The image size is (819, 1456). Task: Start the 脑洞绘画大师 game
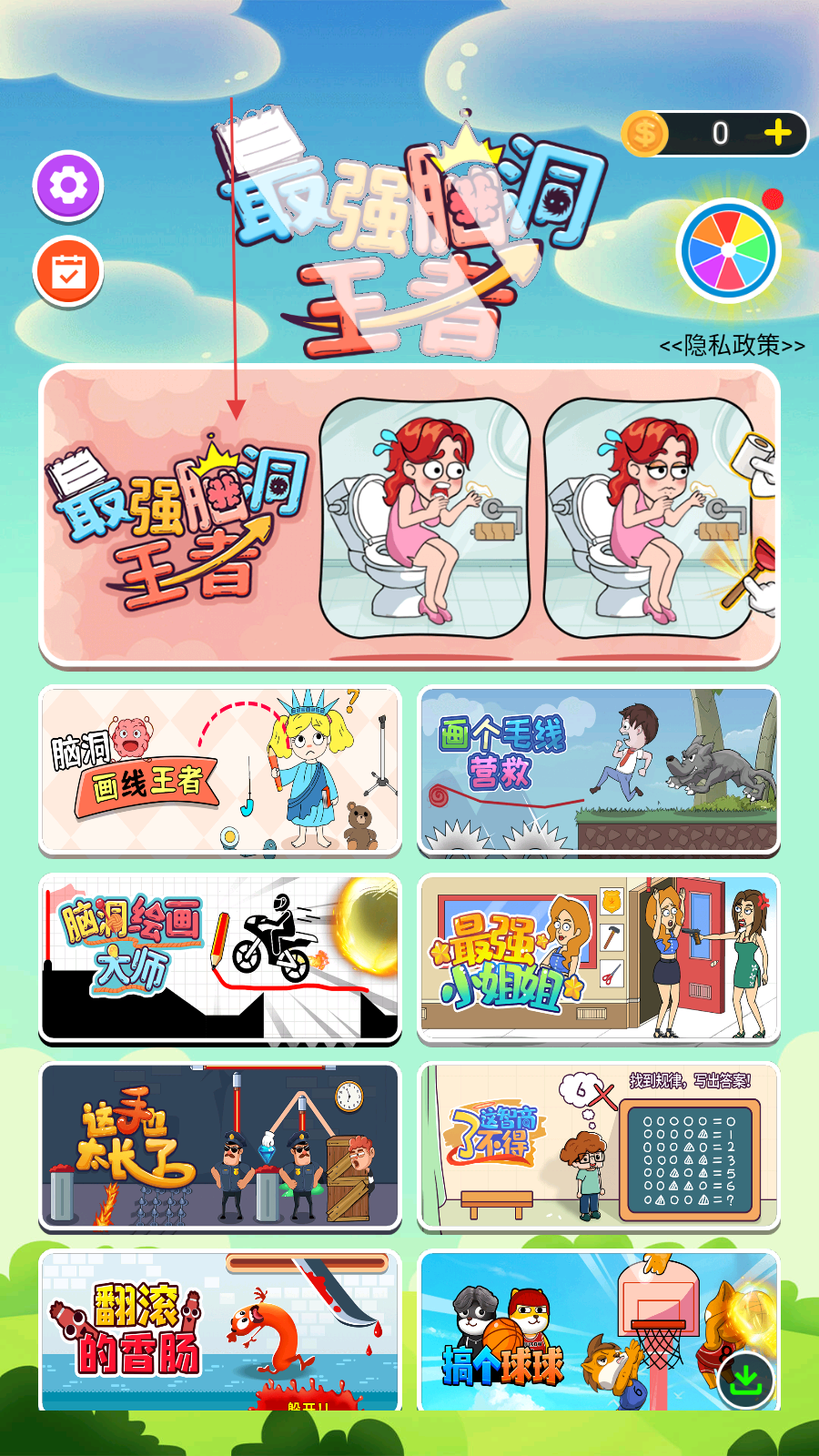220,957
